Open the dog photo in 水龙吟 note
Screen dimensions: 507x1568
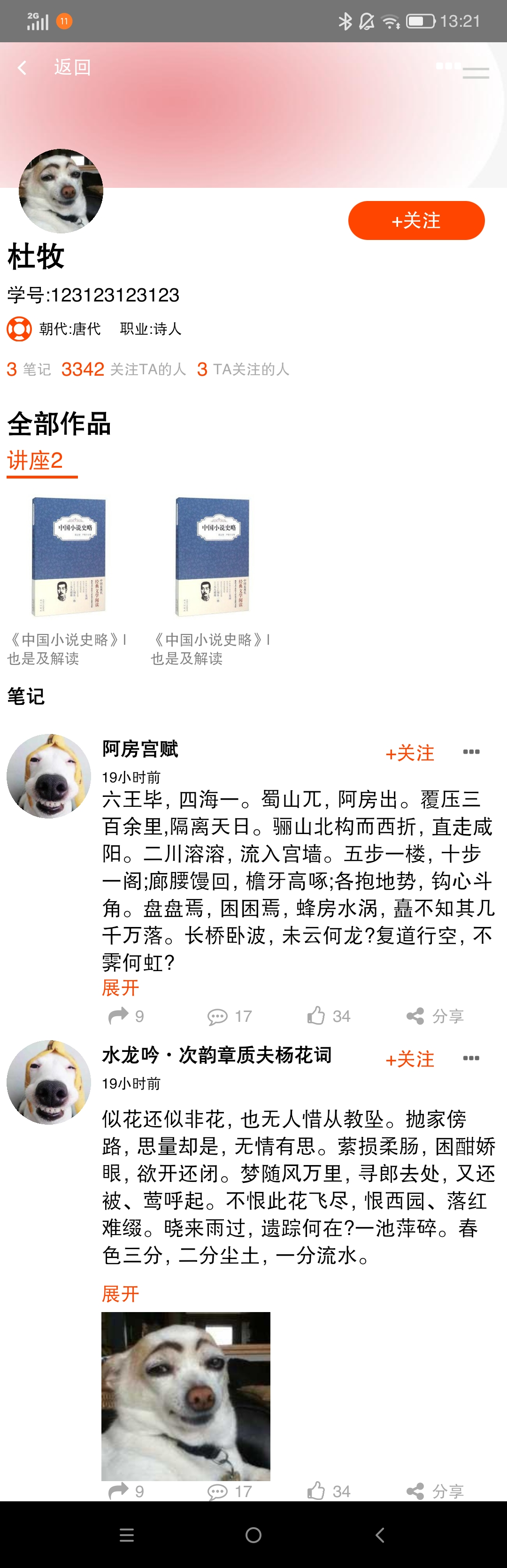point(185,1396)
